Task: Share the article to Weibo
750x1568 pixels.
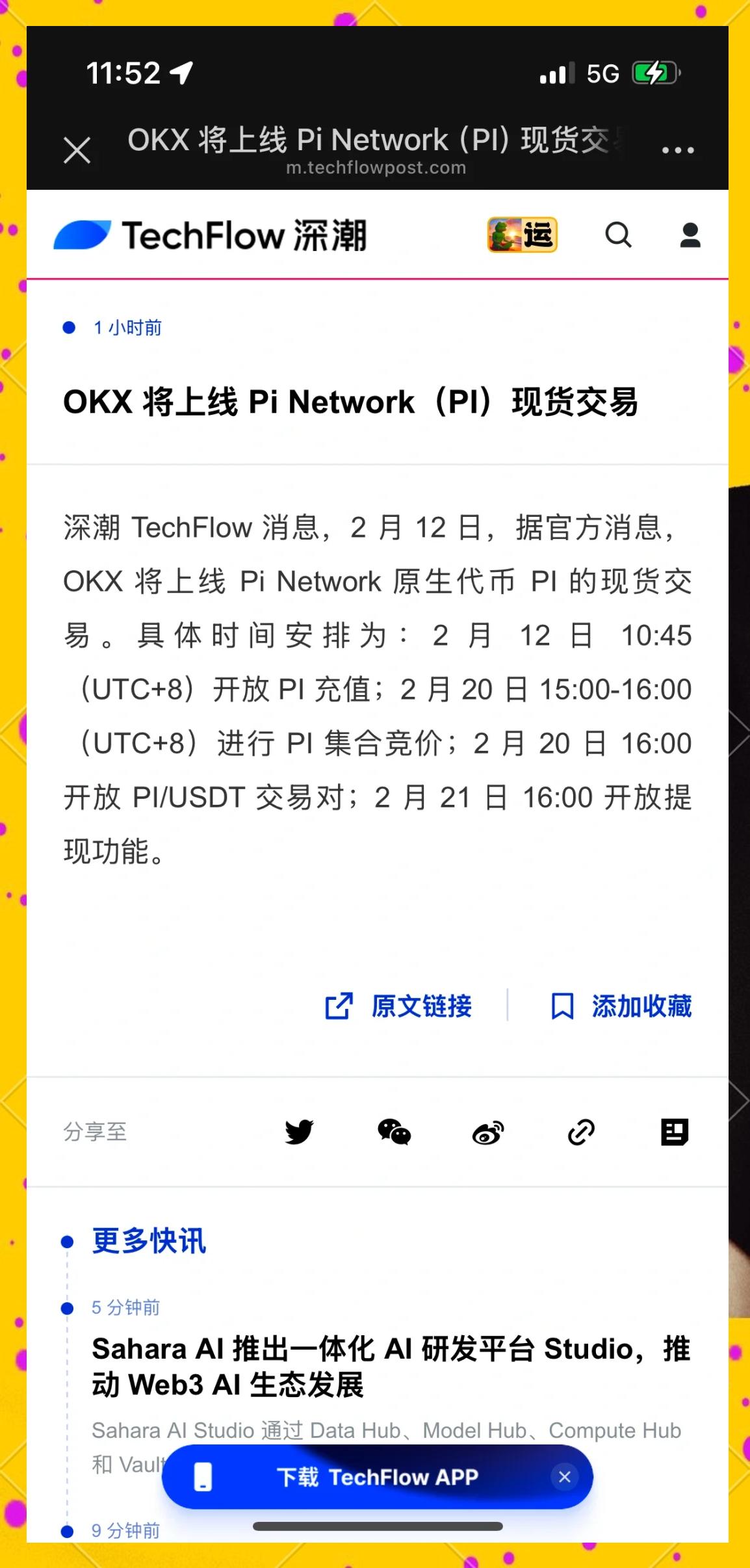Action: [487, 1132]
